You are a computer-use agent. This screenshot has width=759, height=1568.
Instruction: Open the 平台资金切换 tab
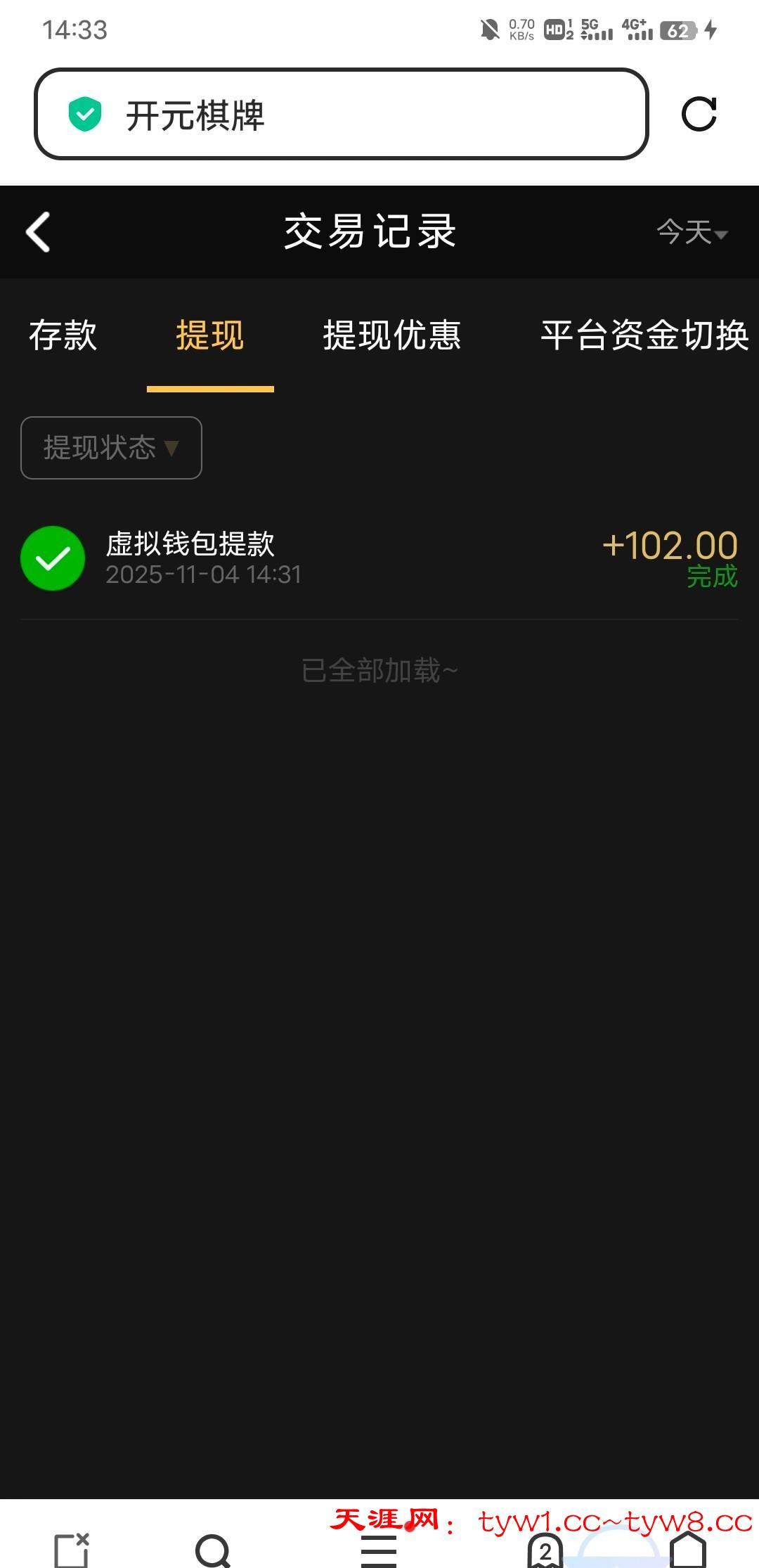tap(644, 335)
